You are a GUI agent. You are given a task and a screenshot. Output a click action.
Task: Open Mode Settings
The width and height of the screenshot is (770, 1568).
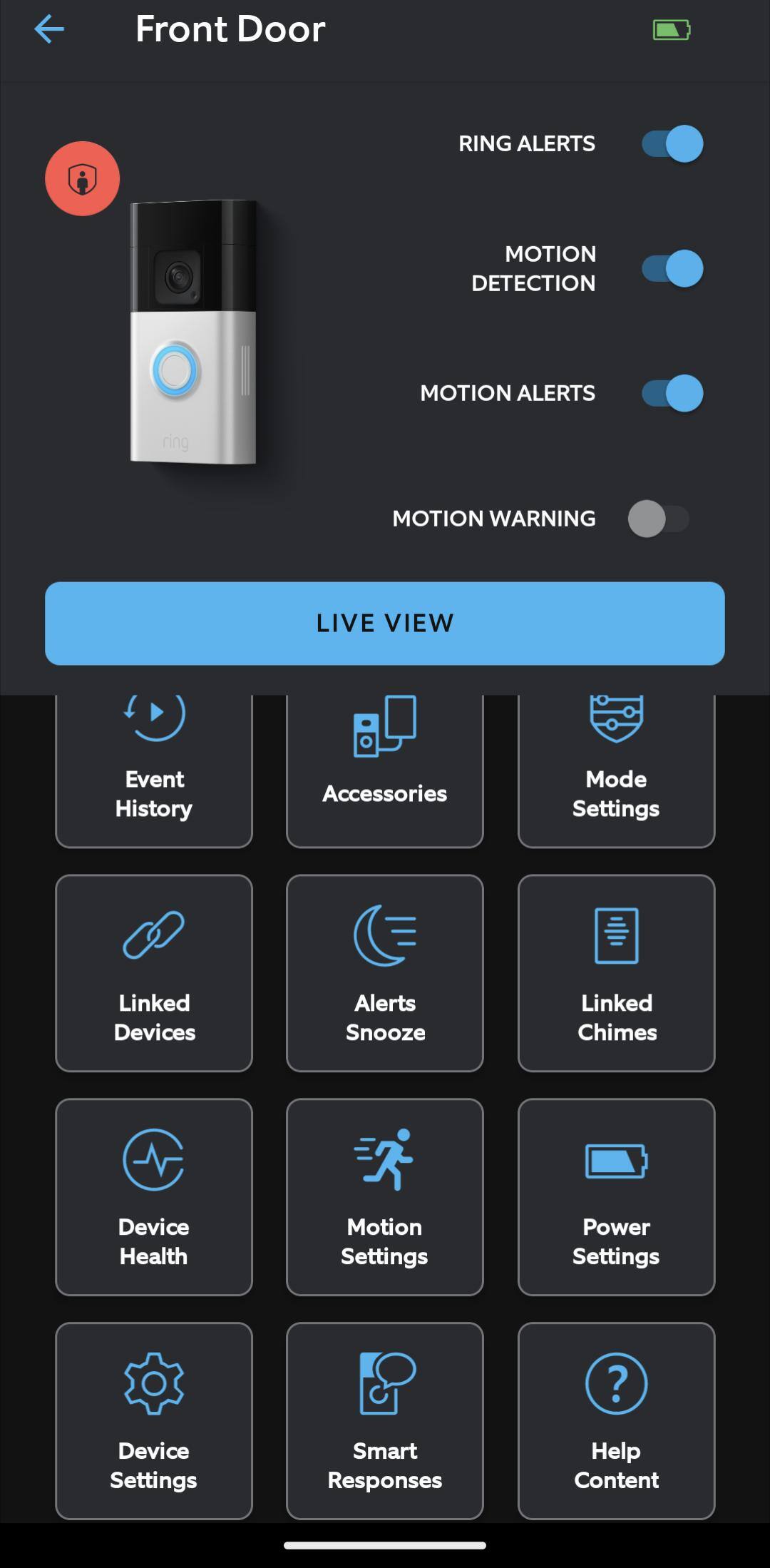click(x=616, y=770)
